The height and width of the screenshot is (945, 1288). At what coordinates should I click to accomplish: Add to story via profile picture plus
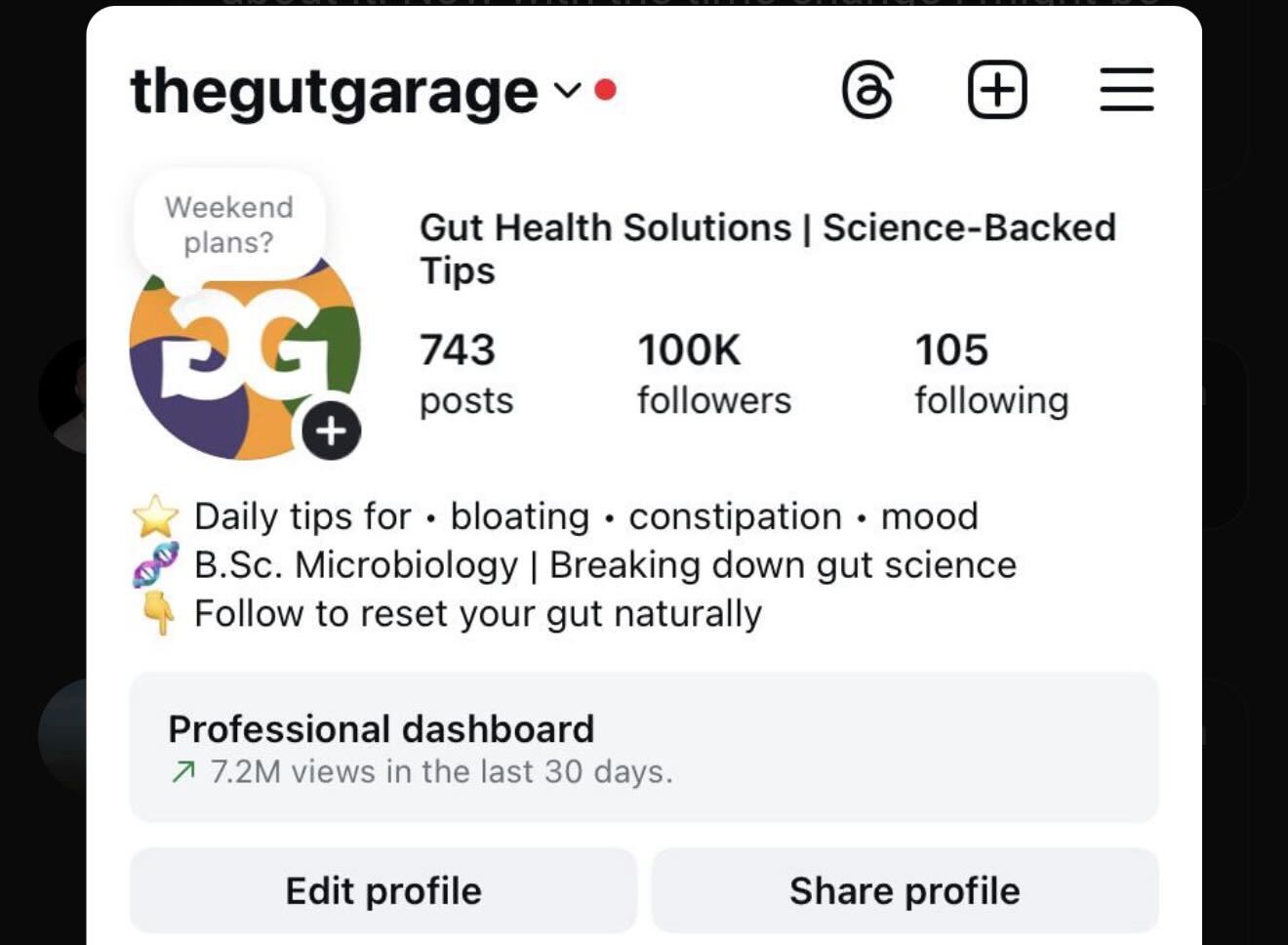tap(331, 431)
